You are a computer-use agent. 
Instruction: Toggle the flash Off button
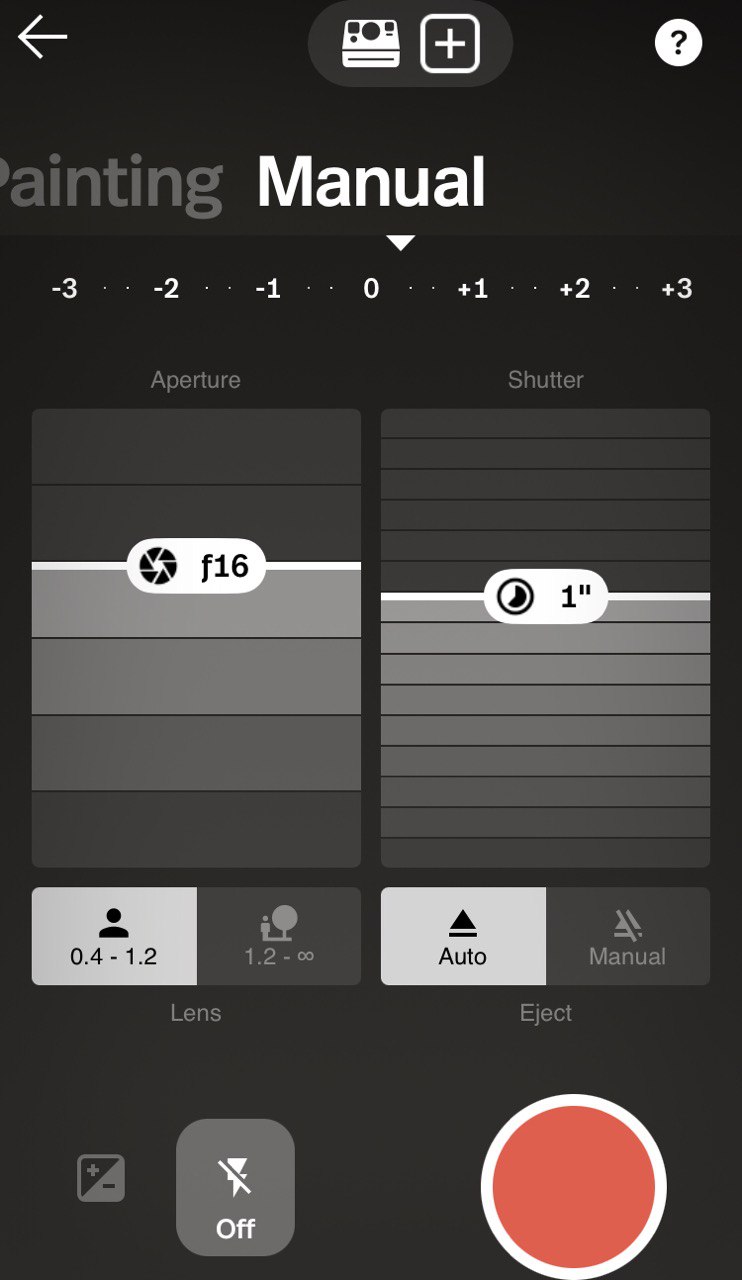235,1187
